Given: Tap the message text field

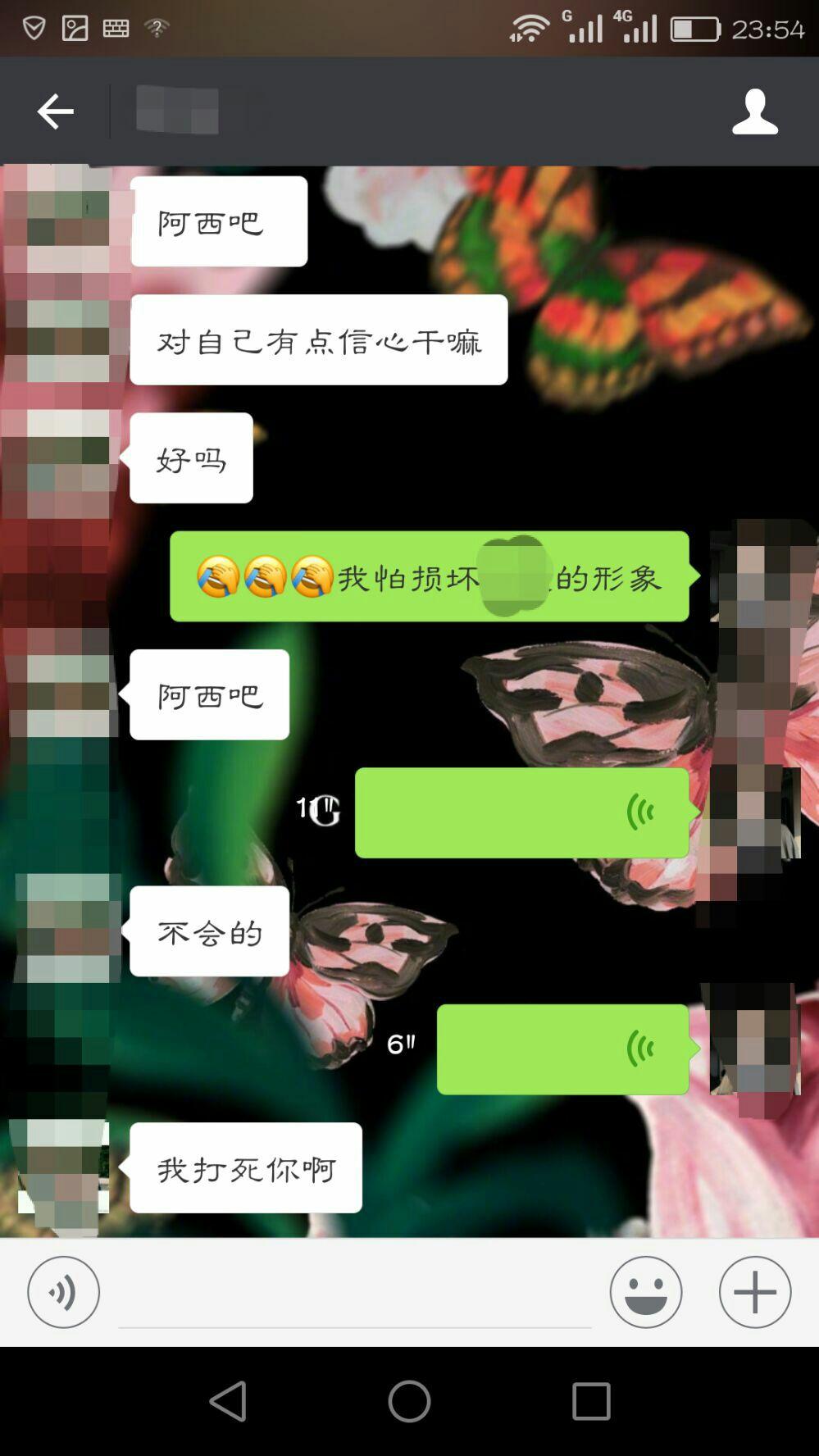Looking at the screenshot, I should (354, 1295).
